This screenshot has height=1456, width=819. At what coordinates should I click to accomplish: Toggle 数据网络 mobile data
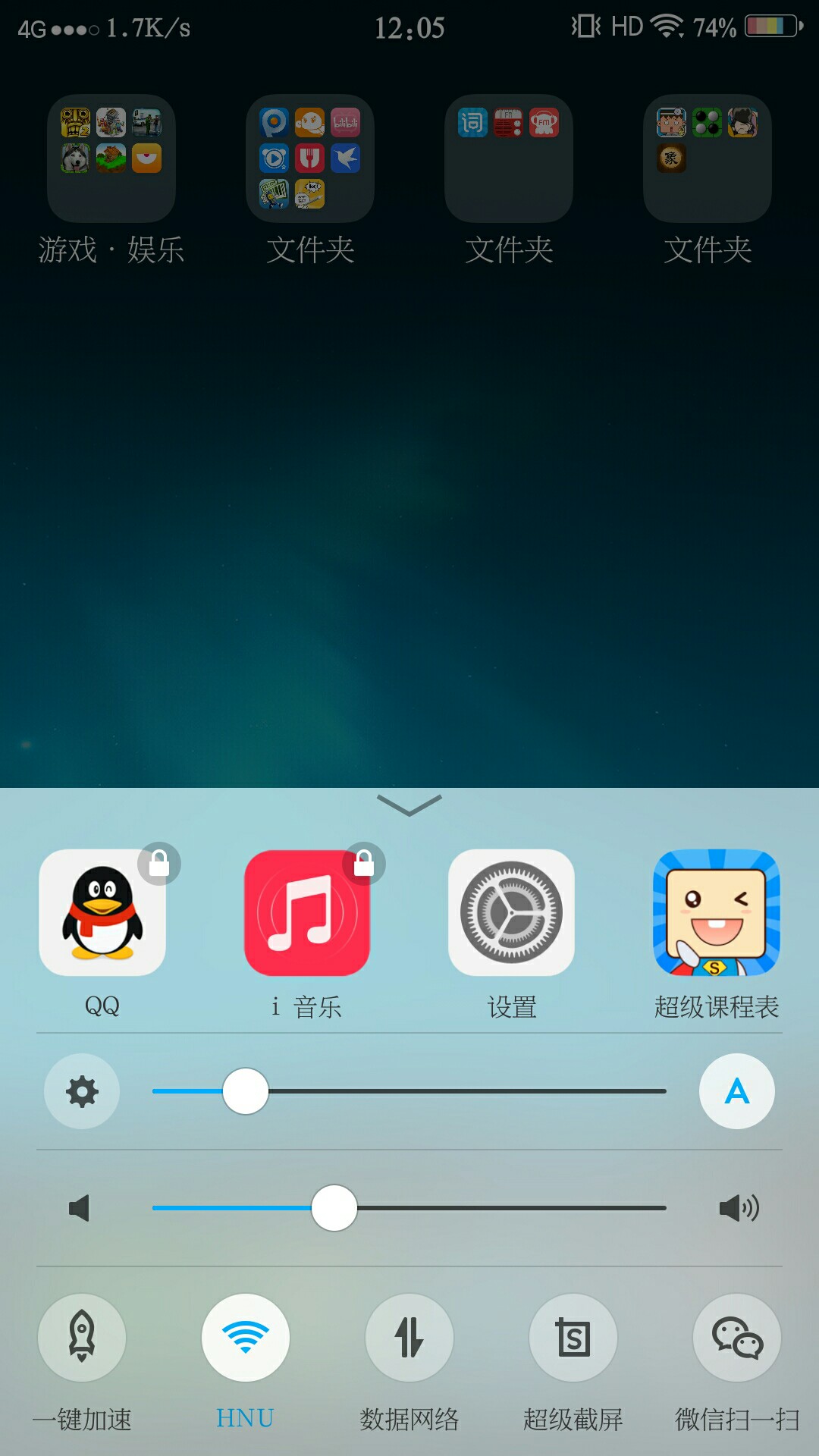pos(409,1338)
